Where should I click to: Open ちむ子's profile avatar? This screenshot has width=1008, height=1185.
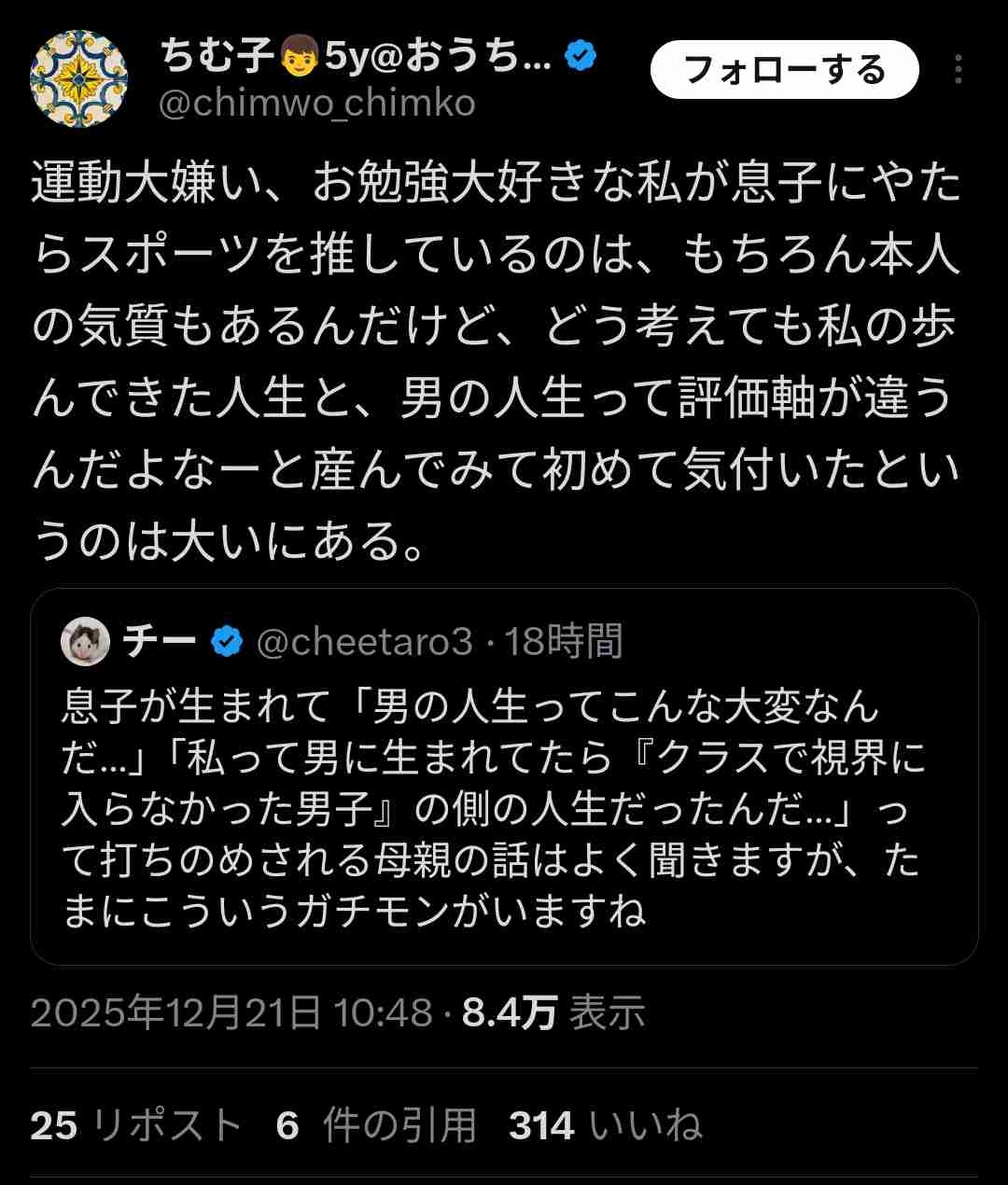78,78
